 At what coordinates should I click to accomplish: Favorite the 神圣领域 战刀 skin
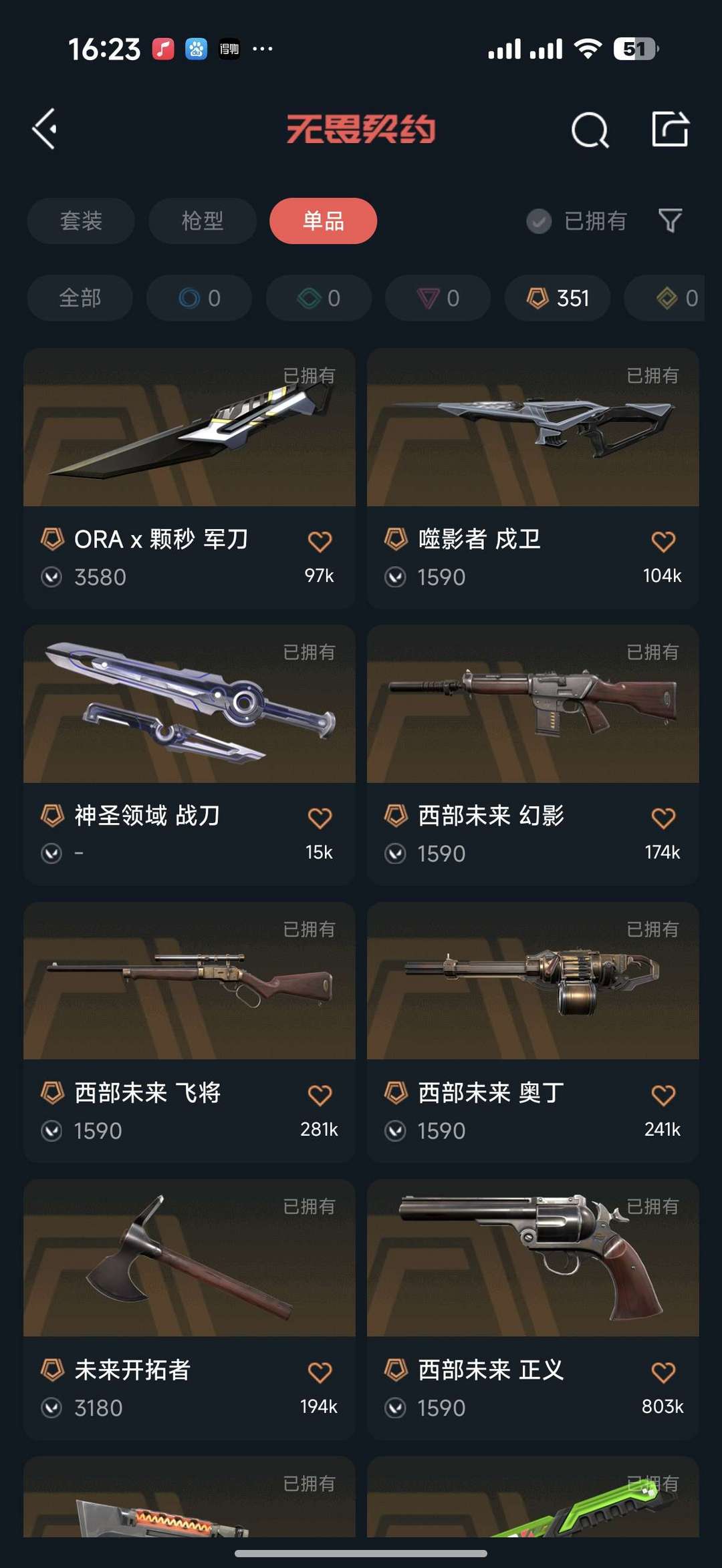(x=320, y=818)
